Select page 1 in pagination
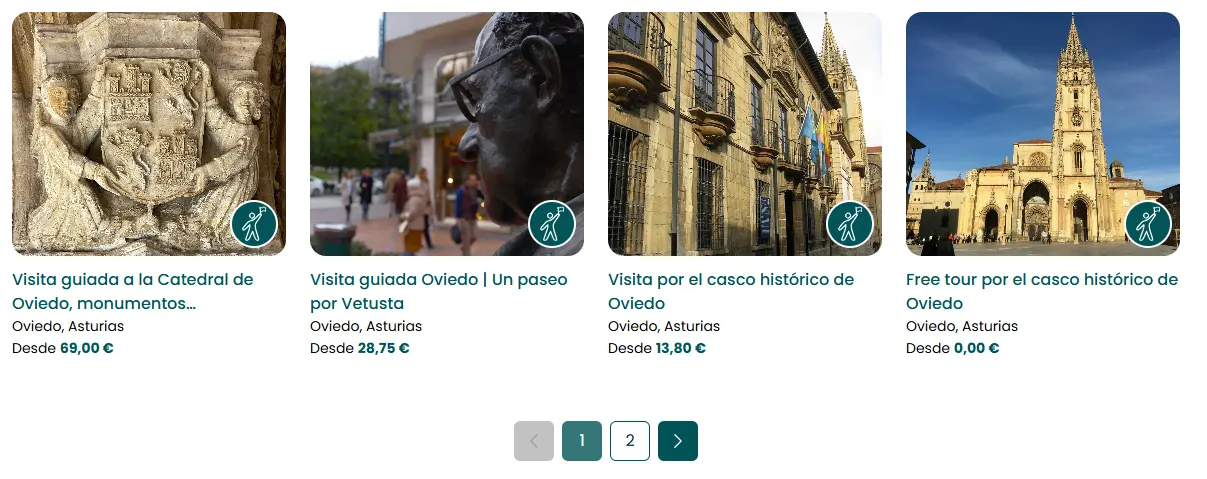The height and width of the screenshot is (479, 1207). (582, 441)
